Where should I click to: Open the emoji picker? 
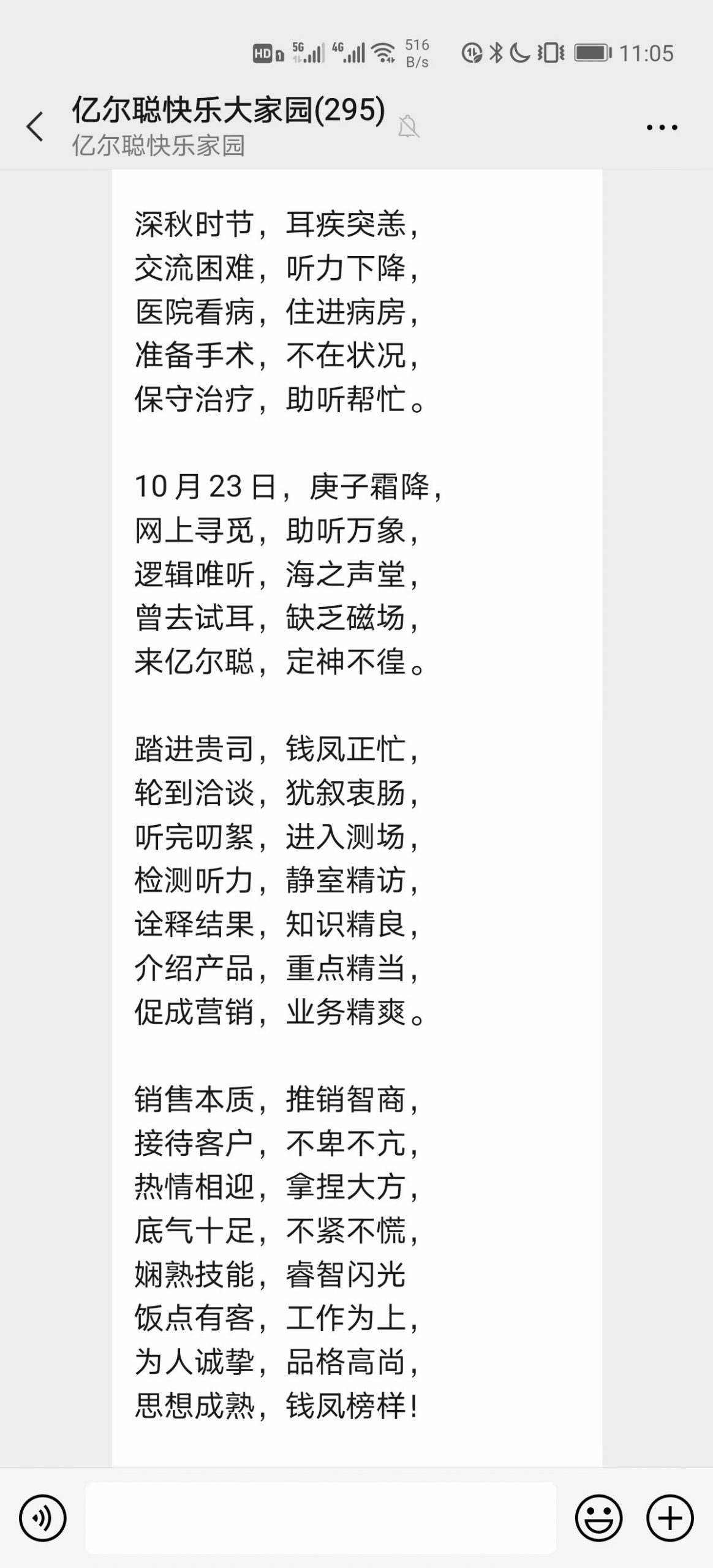pyautogui.click(x=598, y=1518)
